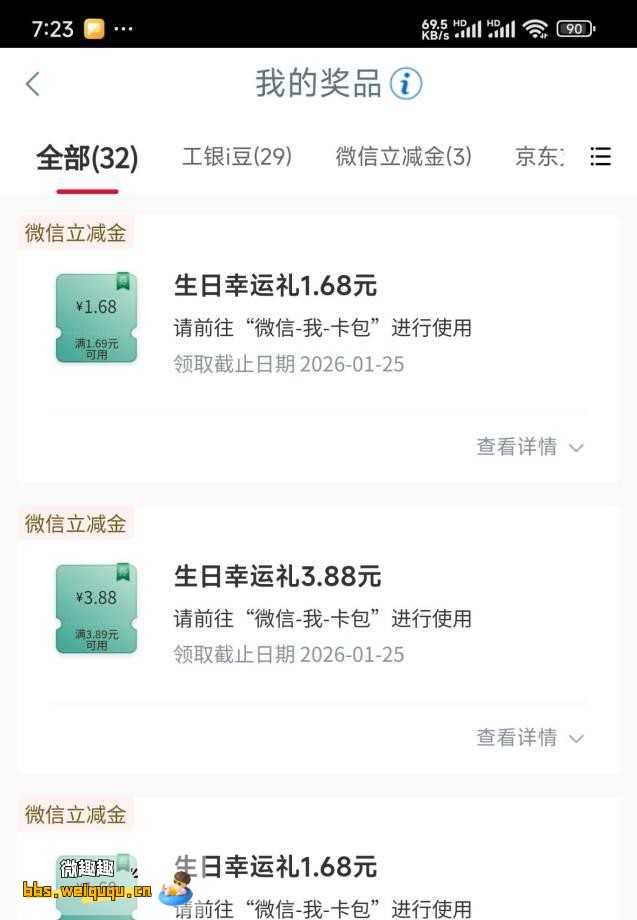Open the info icon beside 我的奖品
Image resolution: width=637 pixels, height=920 pixels.
pyautogui.click(x=406, y=84)
